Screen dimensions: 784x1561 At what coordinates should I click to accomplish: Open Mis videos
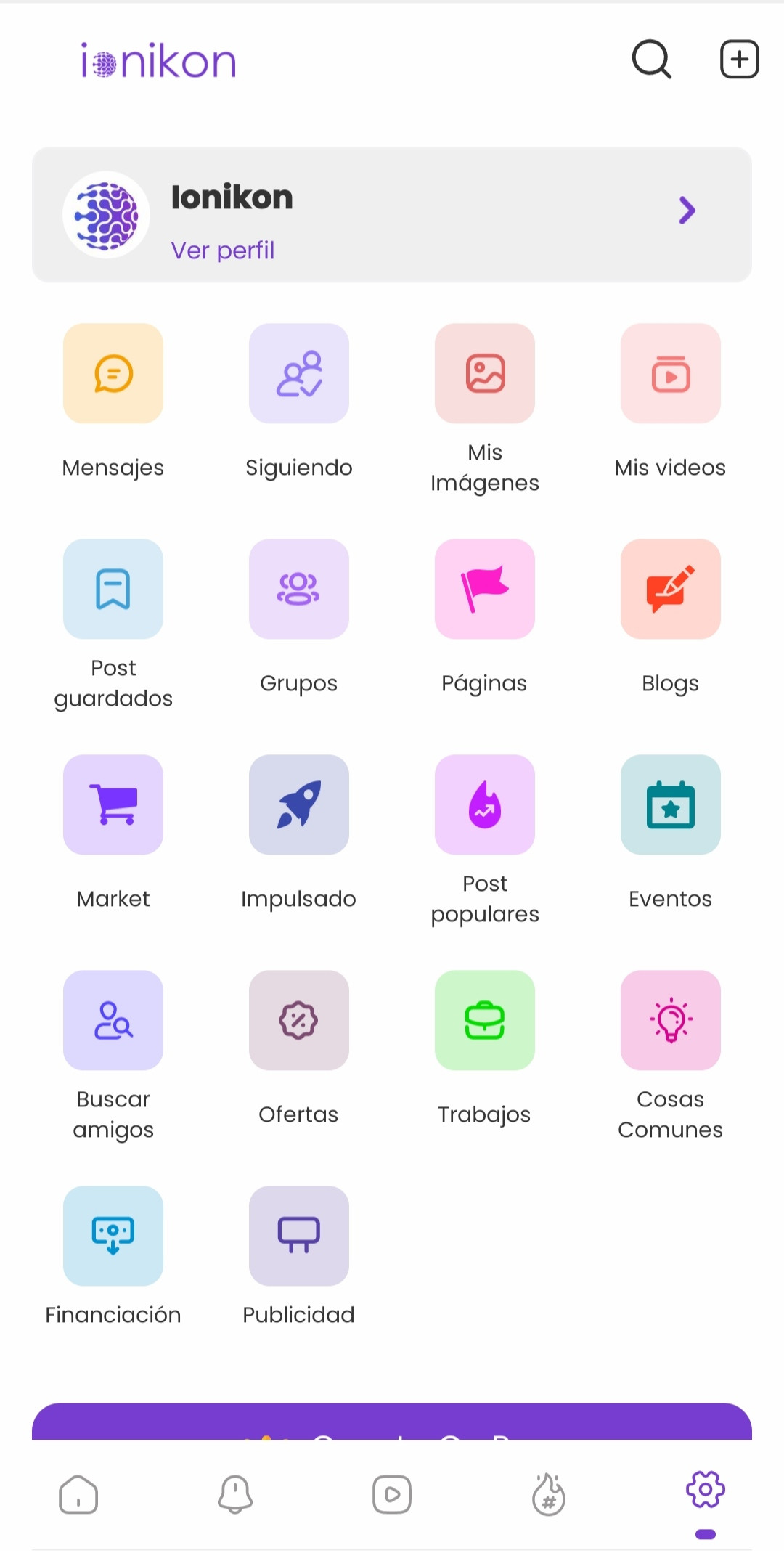coord(670,374)
